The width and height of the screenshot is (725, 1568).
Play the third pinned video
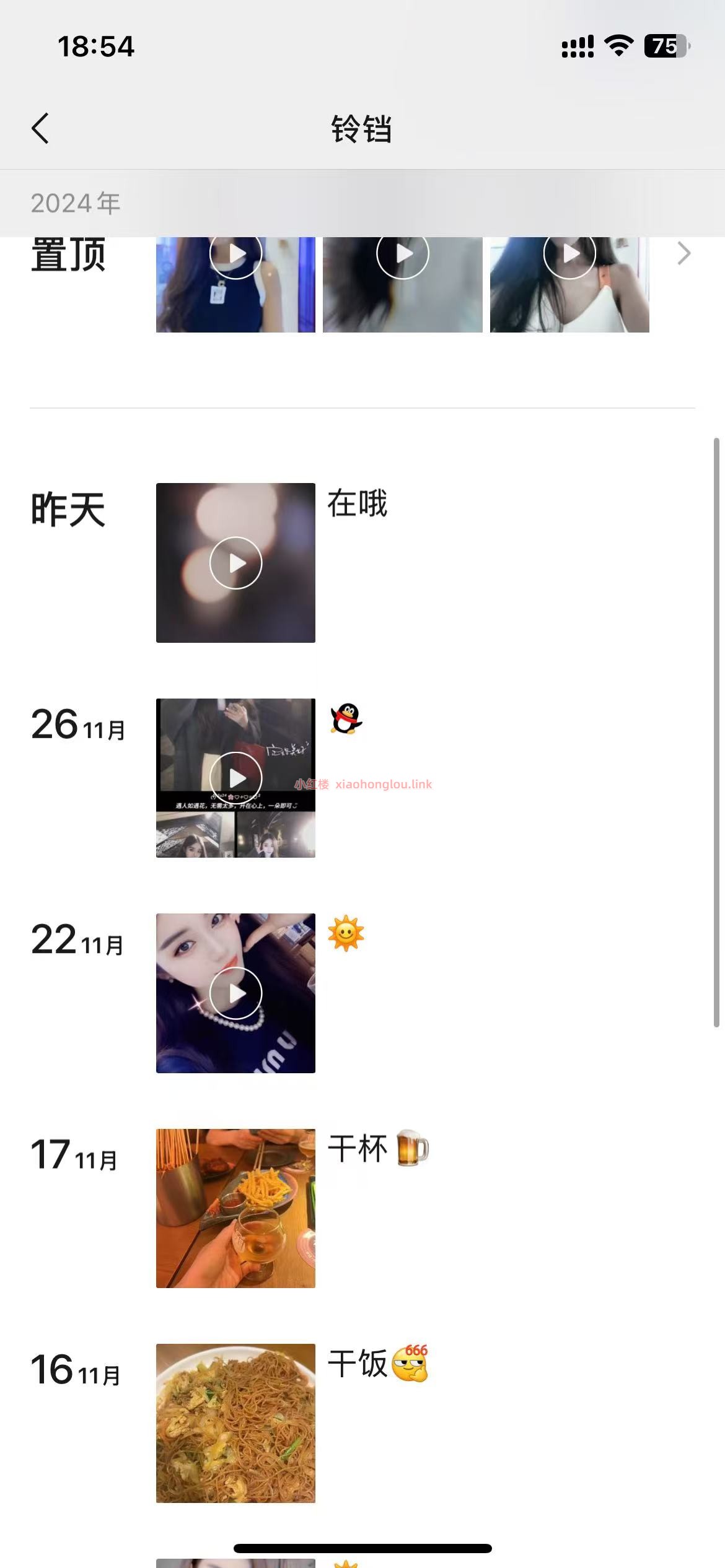(569, 254)
